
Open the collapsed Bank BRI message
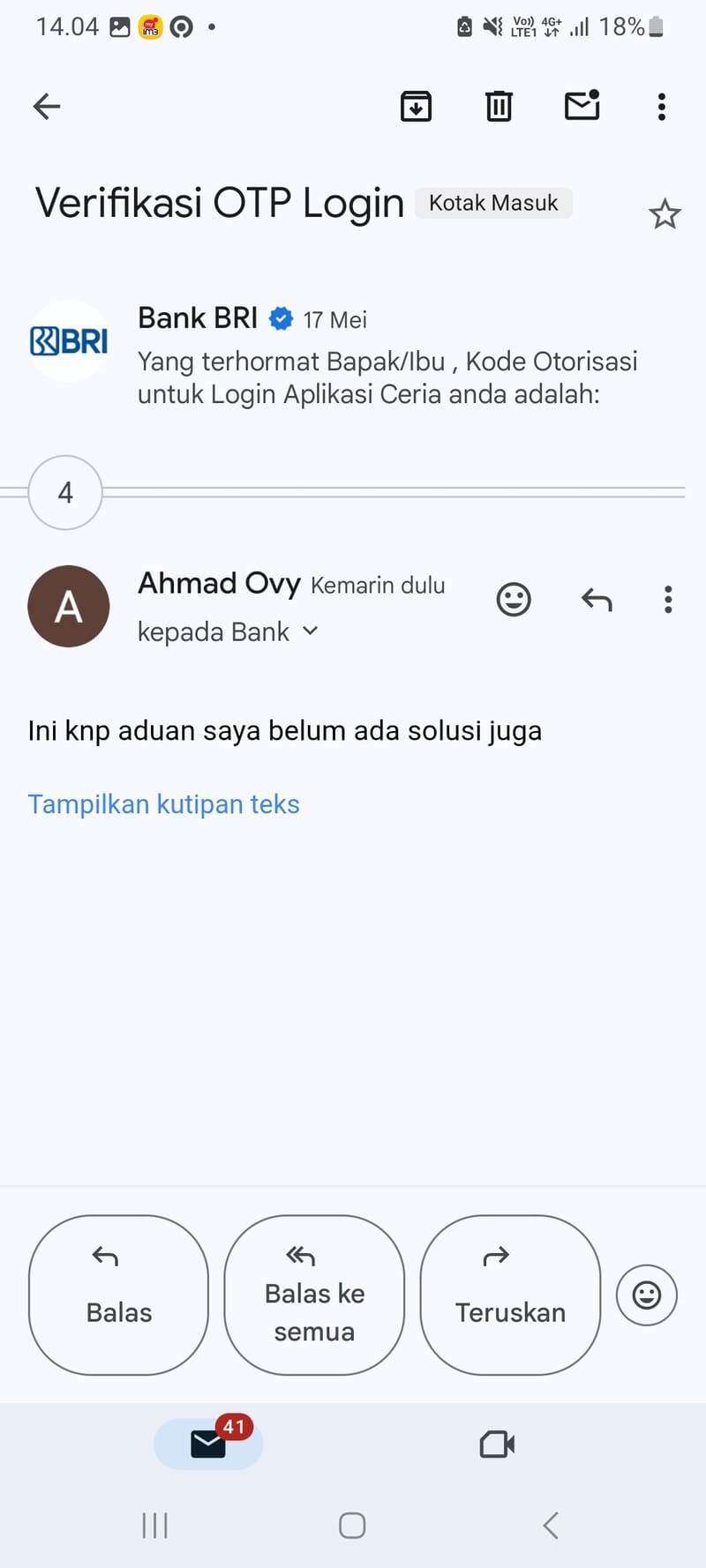[x=353, y=355]
